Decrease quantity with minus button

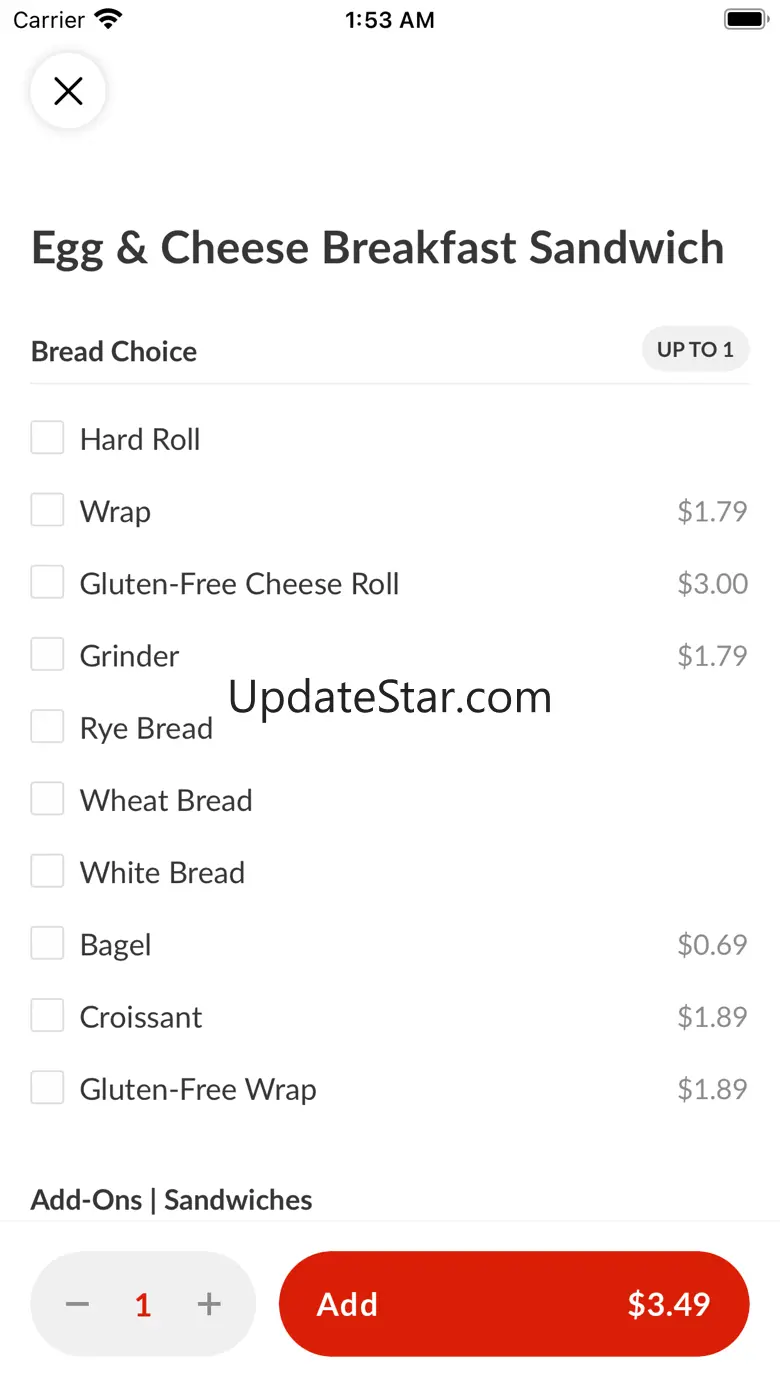(78, 1304)
